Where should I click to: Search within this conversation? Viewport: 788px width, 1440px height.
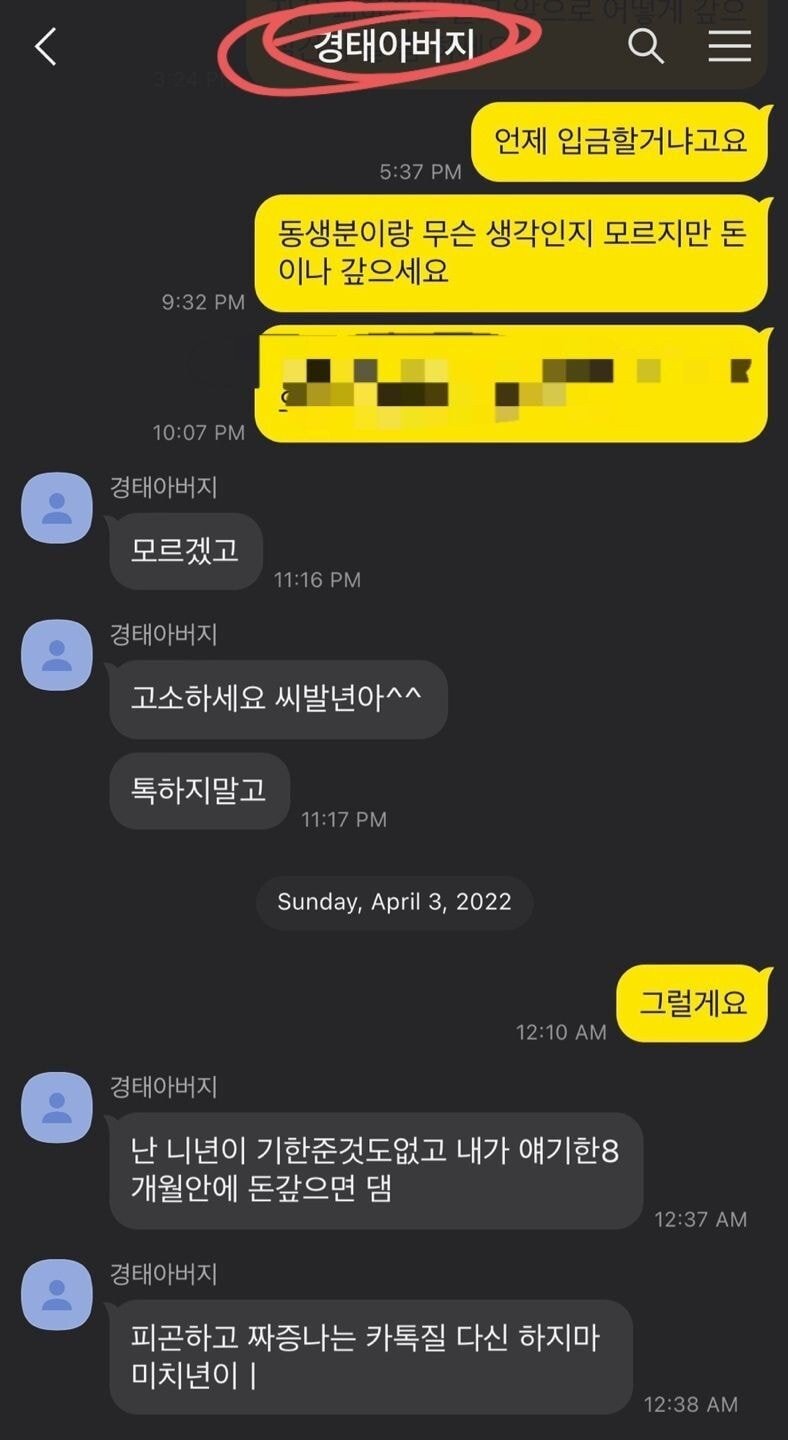(x=645, y=46)
